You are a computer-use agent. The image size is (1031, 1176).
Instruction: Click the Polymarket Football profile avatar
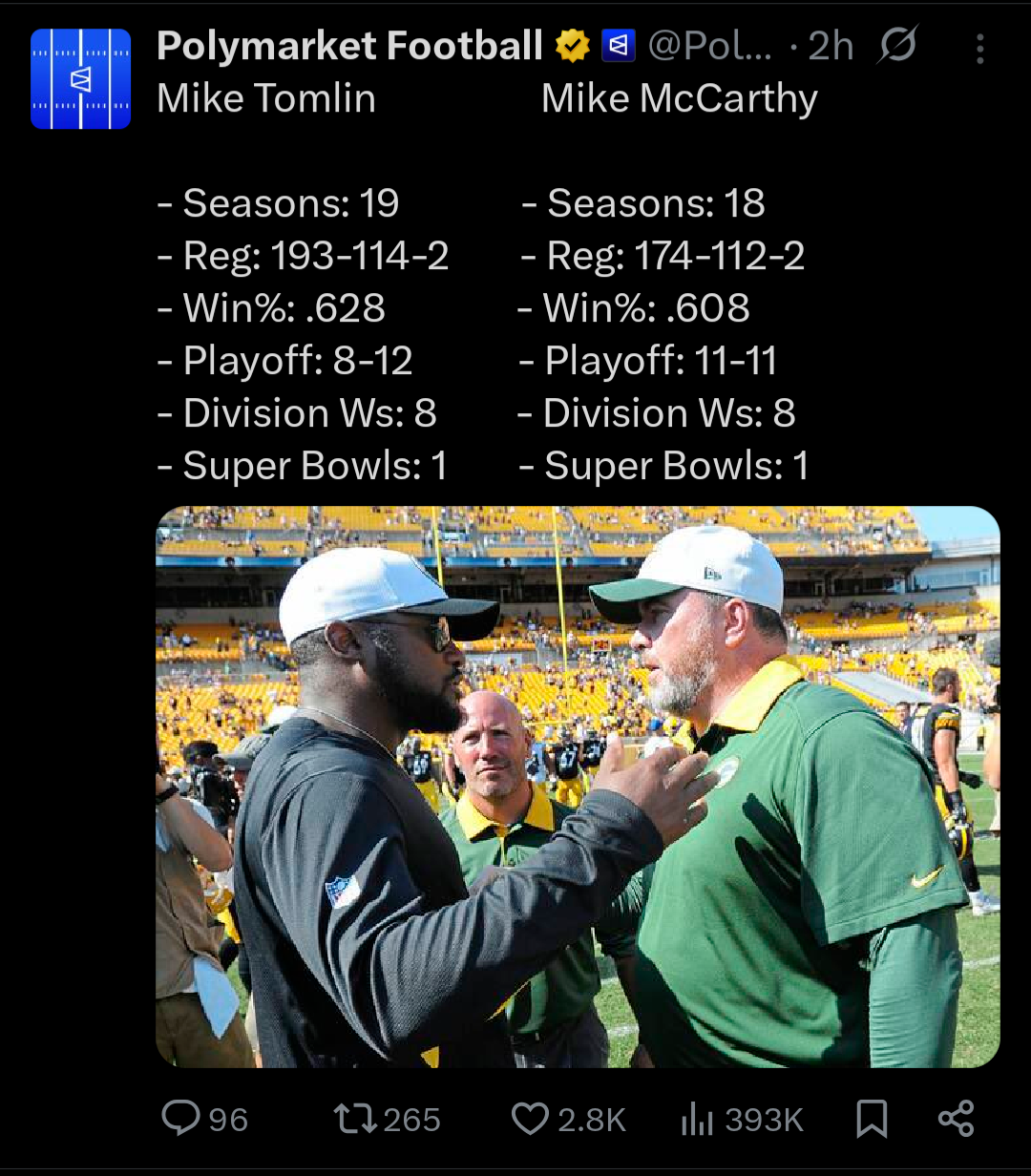coord(80,78)
